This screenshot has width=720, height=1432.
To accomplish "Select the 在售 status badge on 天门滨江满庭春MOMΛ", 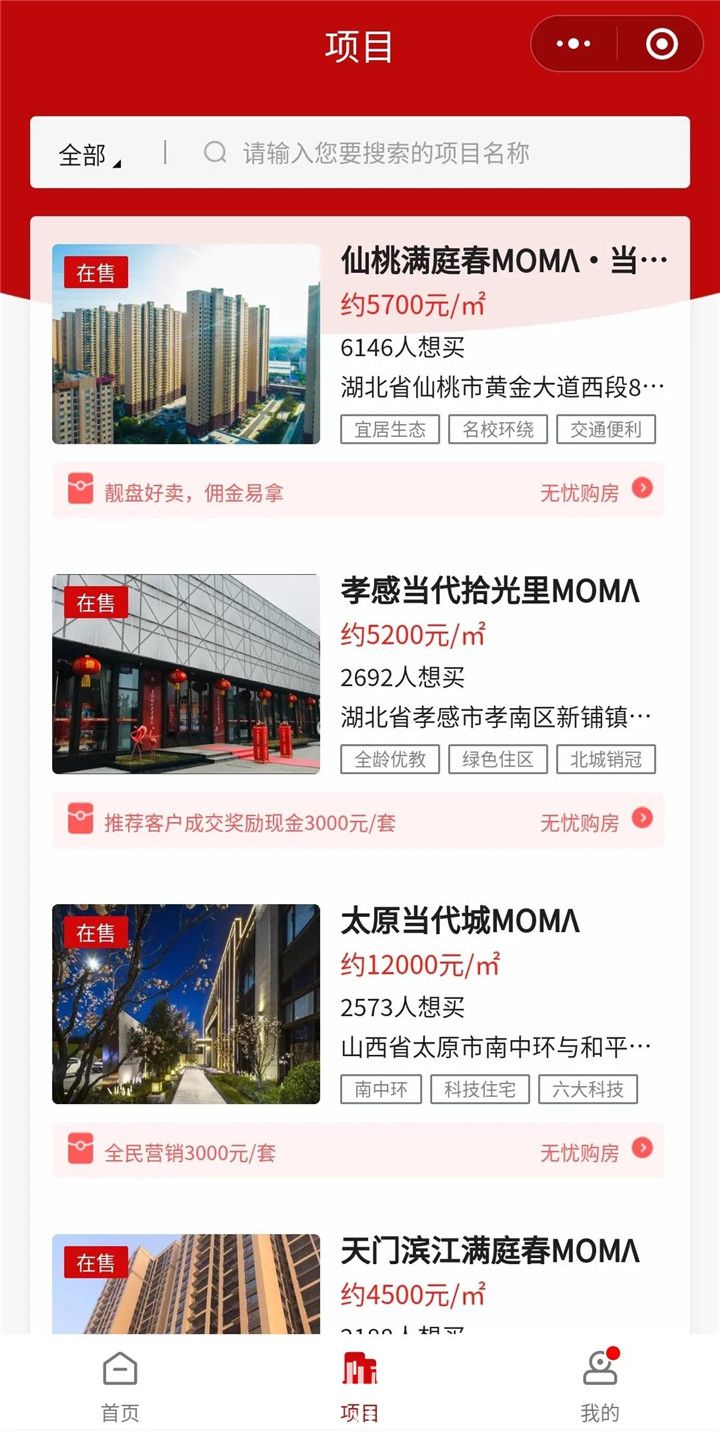I will point(95,1263).
